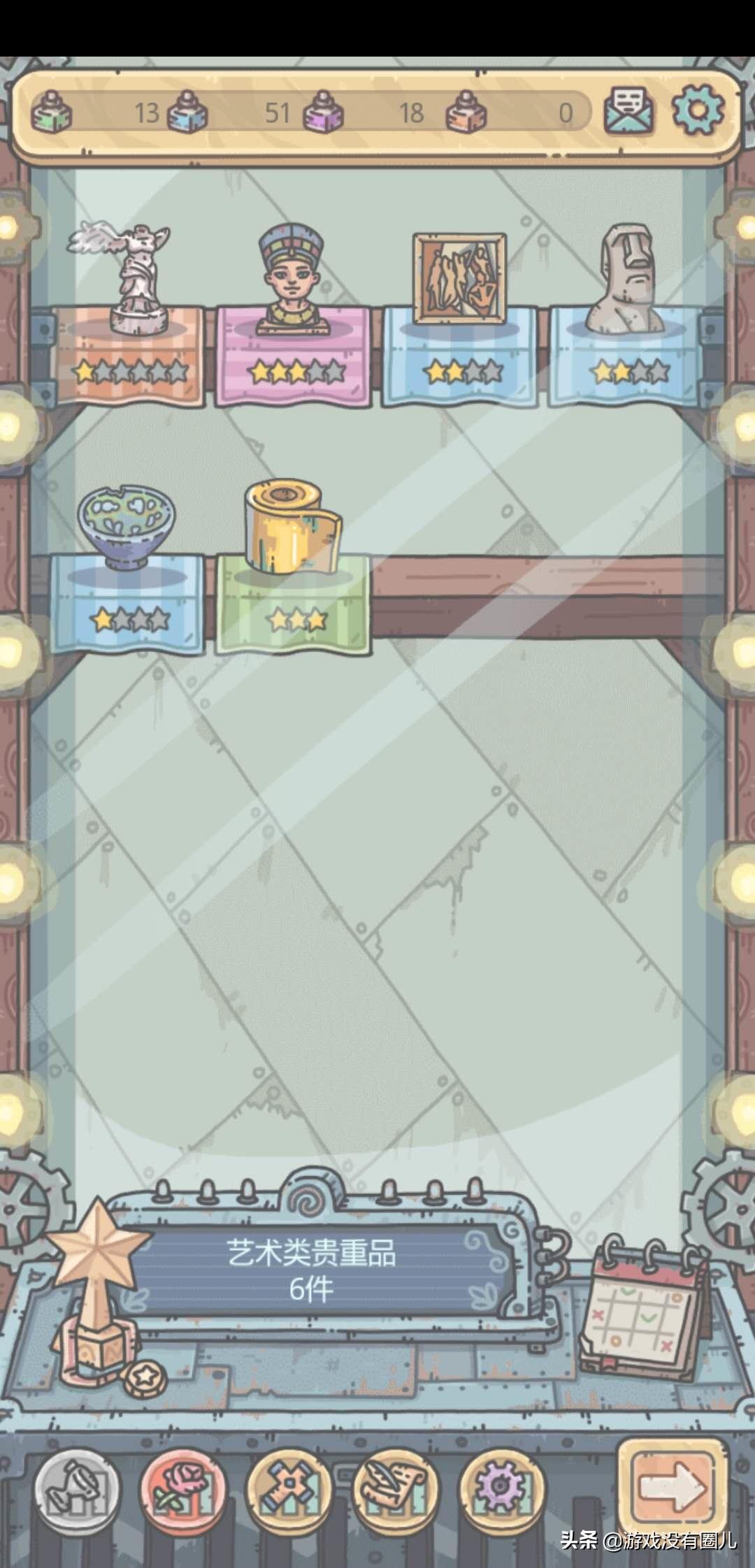
Task: Select the Moai stone head collectible
Action: (x=627, y=278)
